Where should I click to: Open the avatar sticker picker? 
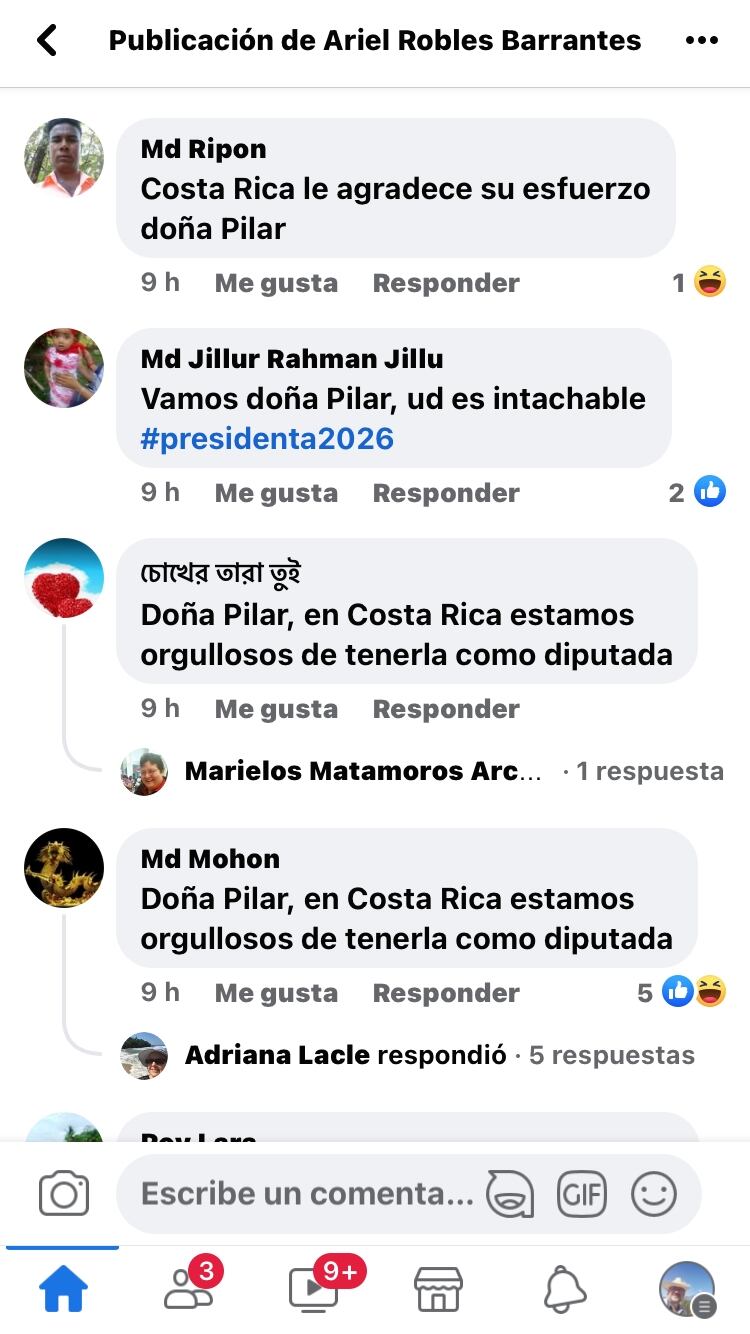click(x=509, y=1193)
